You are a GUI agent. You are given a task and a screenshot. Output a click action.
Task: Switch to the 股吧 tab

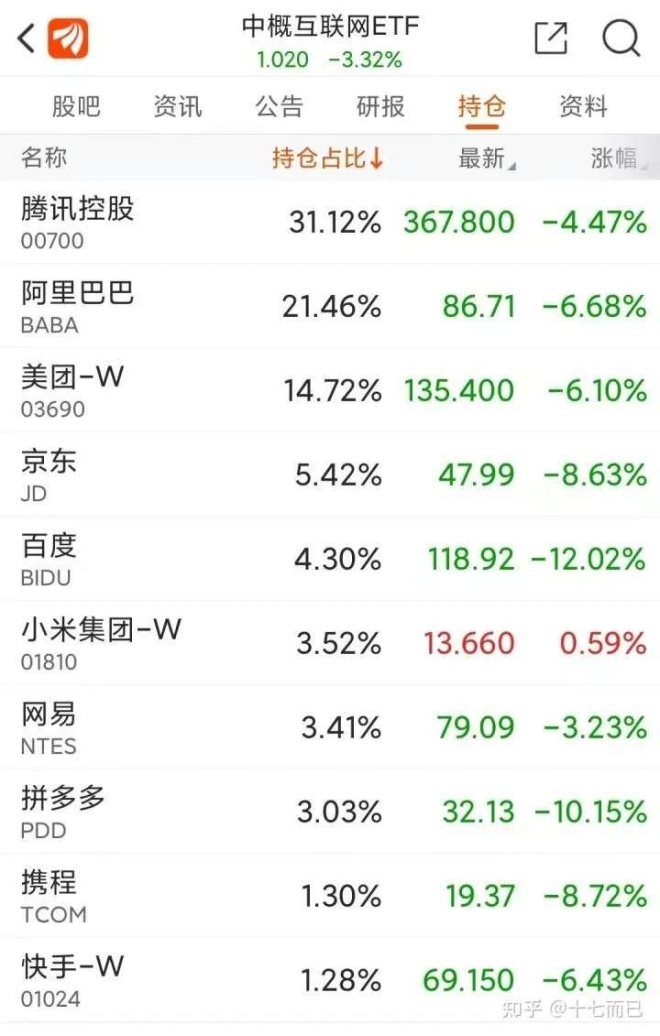click(76, 107)
